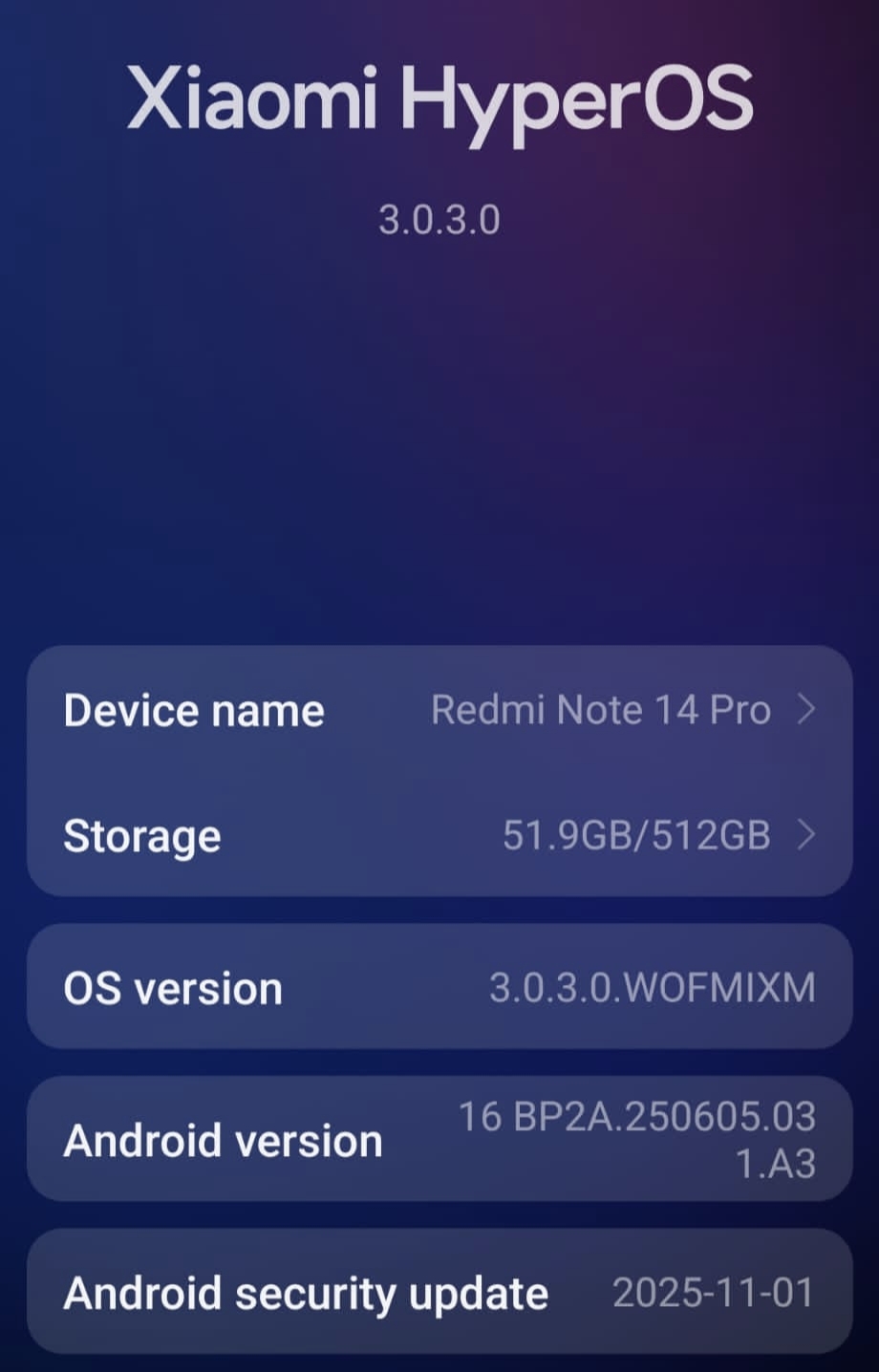Open Android security update info
The image size is (879, 1372).
pyautogui.click(x=439, y=1292)
